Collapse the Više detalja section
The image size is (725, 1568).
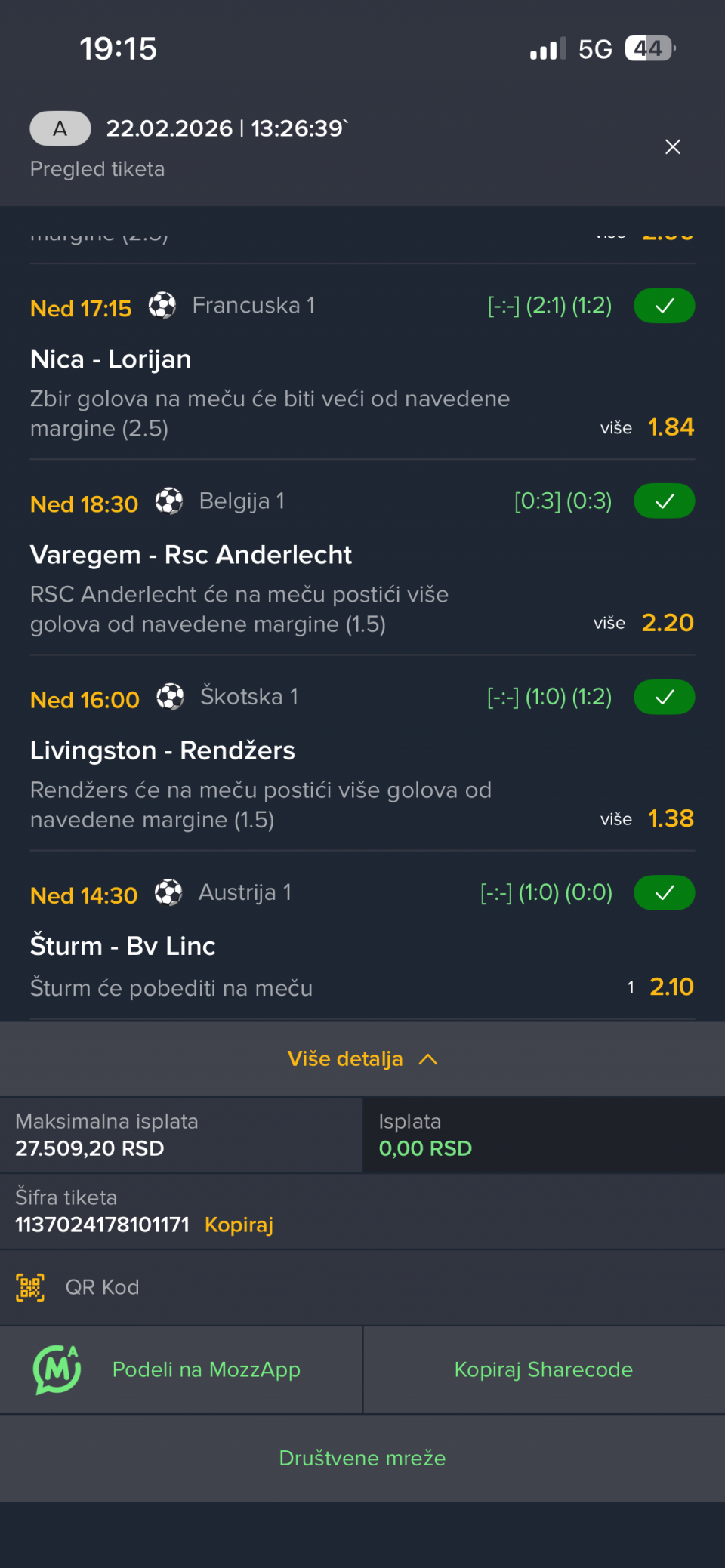tap(362, 1059)
